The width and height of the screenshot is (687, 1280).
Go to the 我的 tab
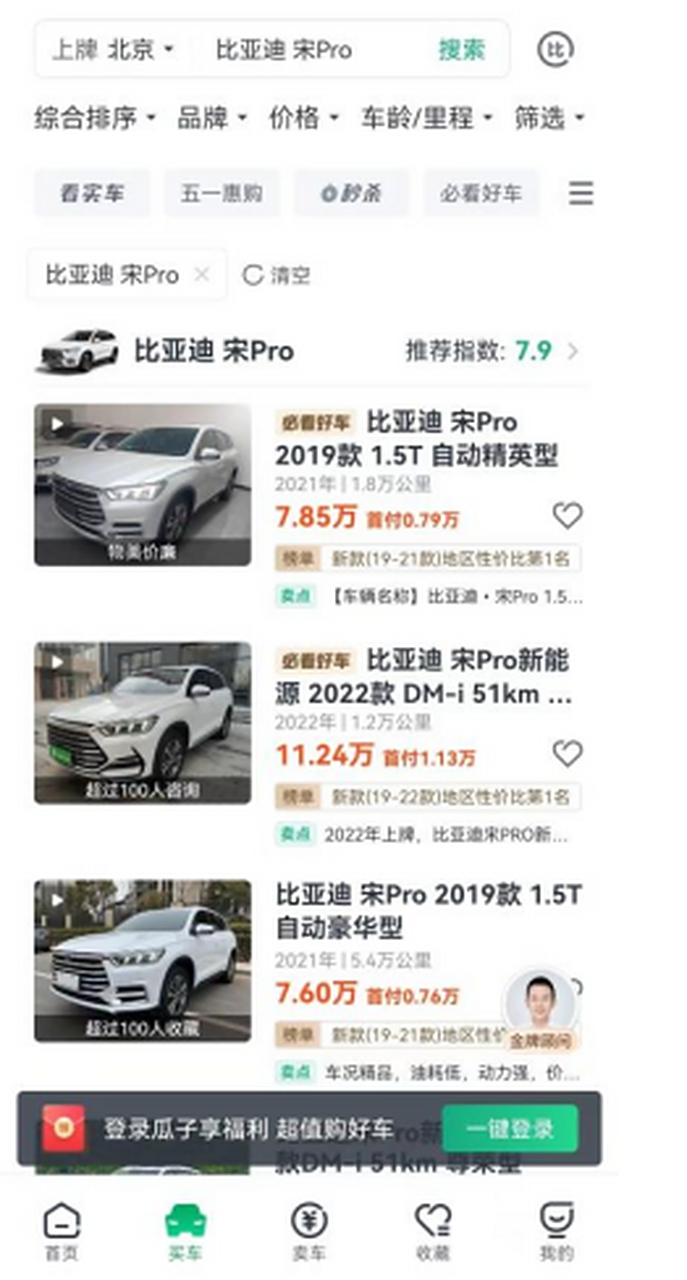[x=556, y=1231]
